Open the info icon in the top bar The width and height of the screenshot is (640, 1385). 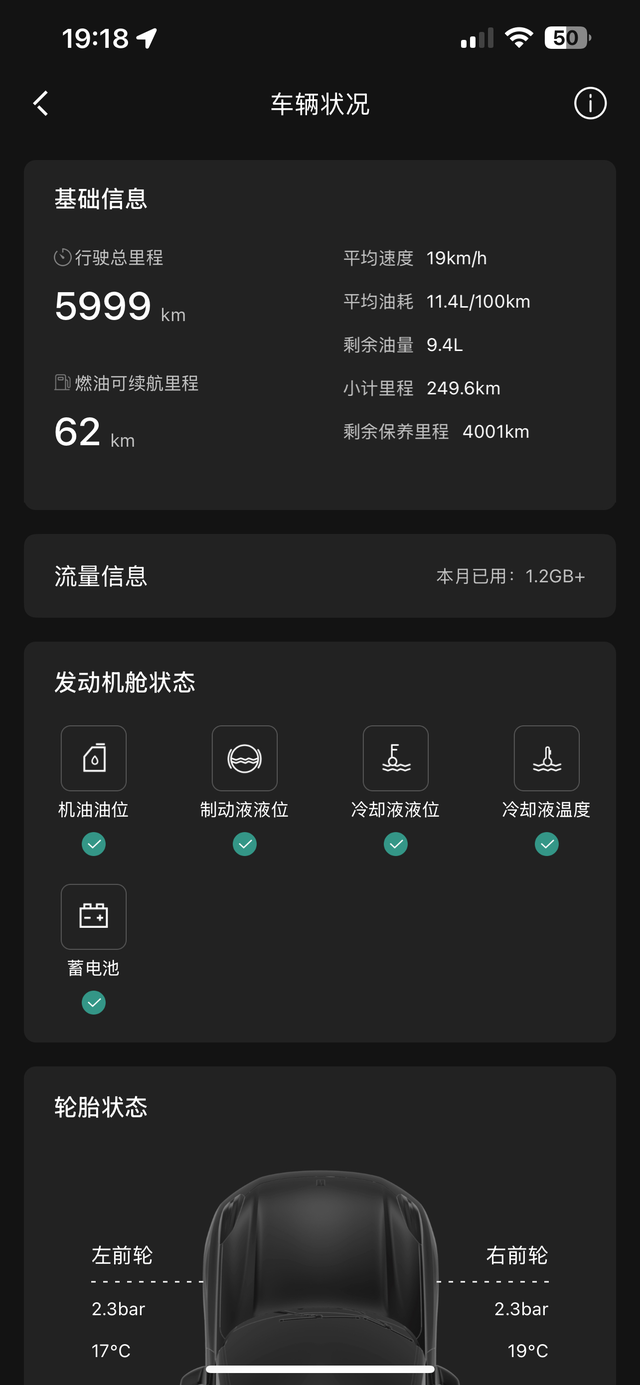coord(590,103)
